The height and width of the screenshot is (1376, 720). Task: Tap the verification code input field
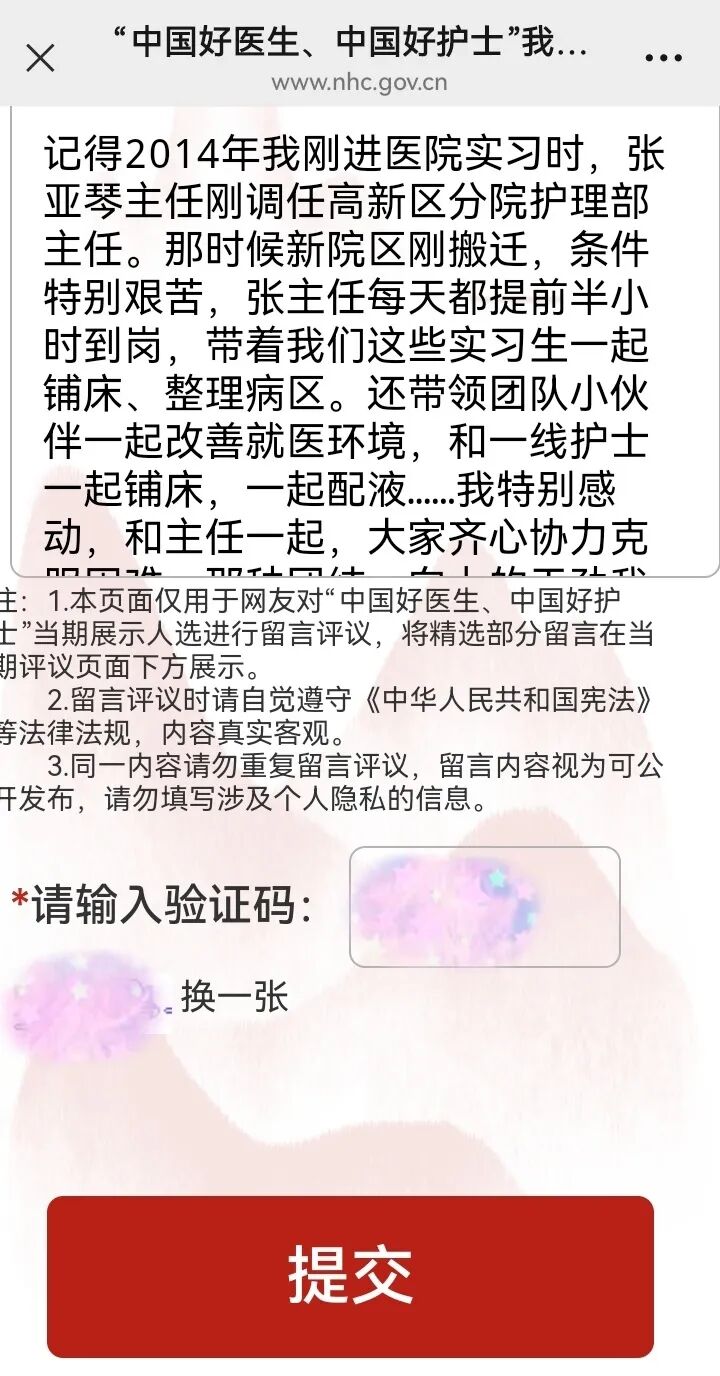[x=484, y=906]
